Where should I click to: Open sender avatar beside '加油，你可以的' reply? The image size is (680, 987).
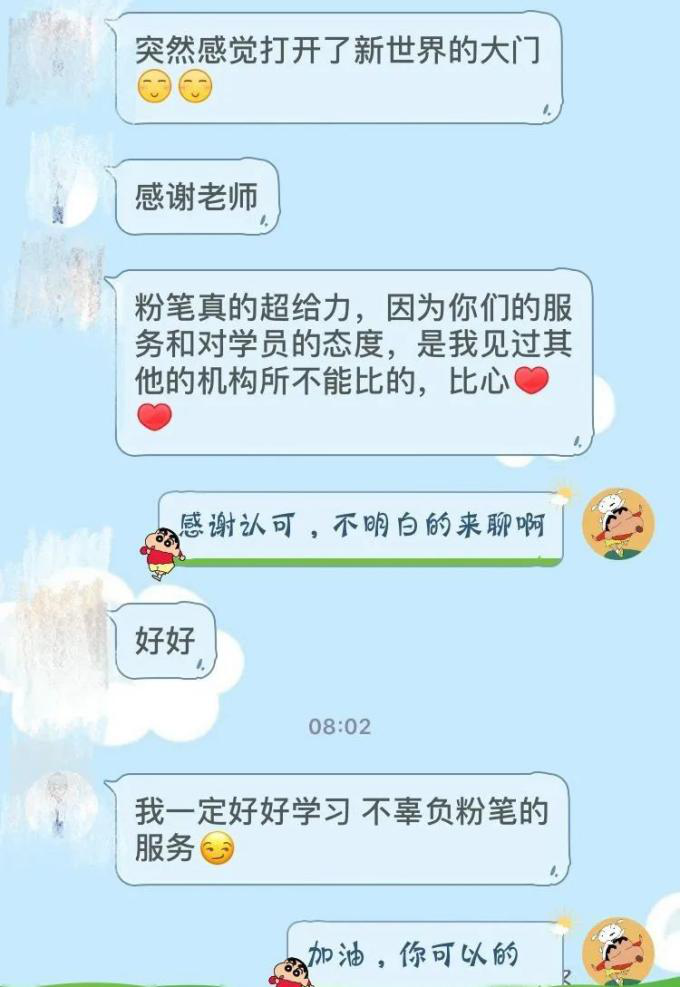[618, 951]
